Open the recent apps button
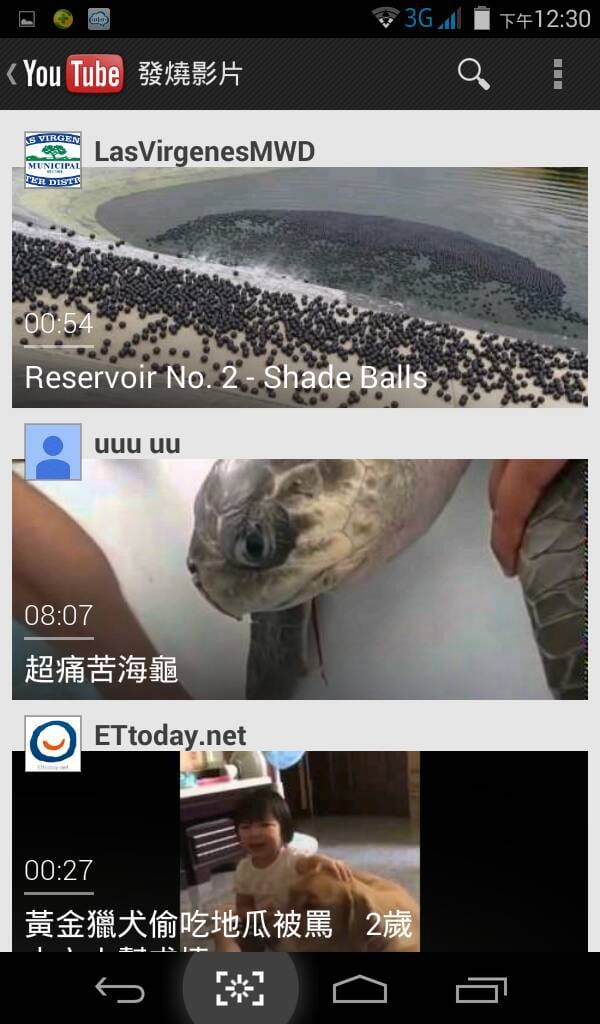 (x=481, y=990)
